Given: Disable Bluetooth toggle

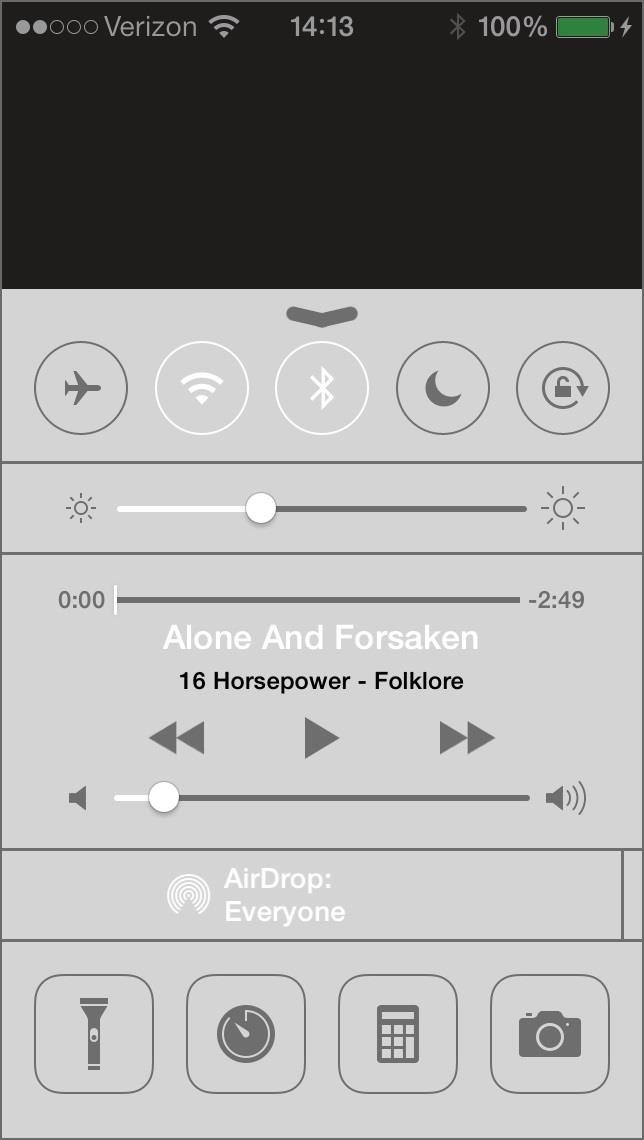Looking at the screenshot, I should point(322,387).
